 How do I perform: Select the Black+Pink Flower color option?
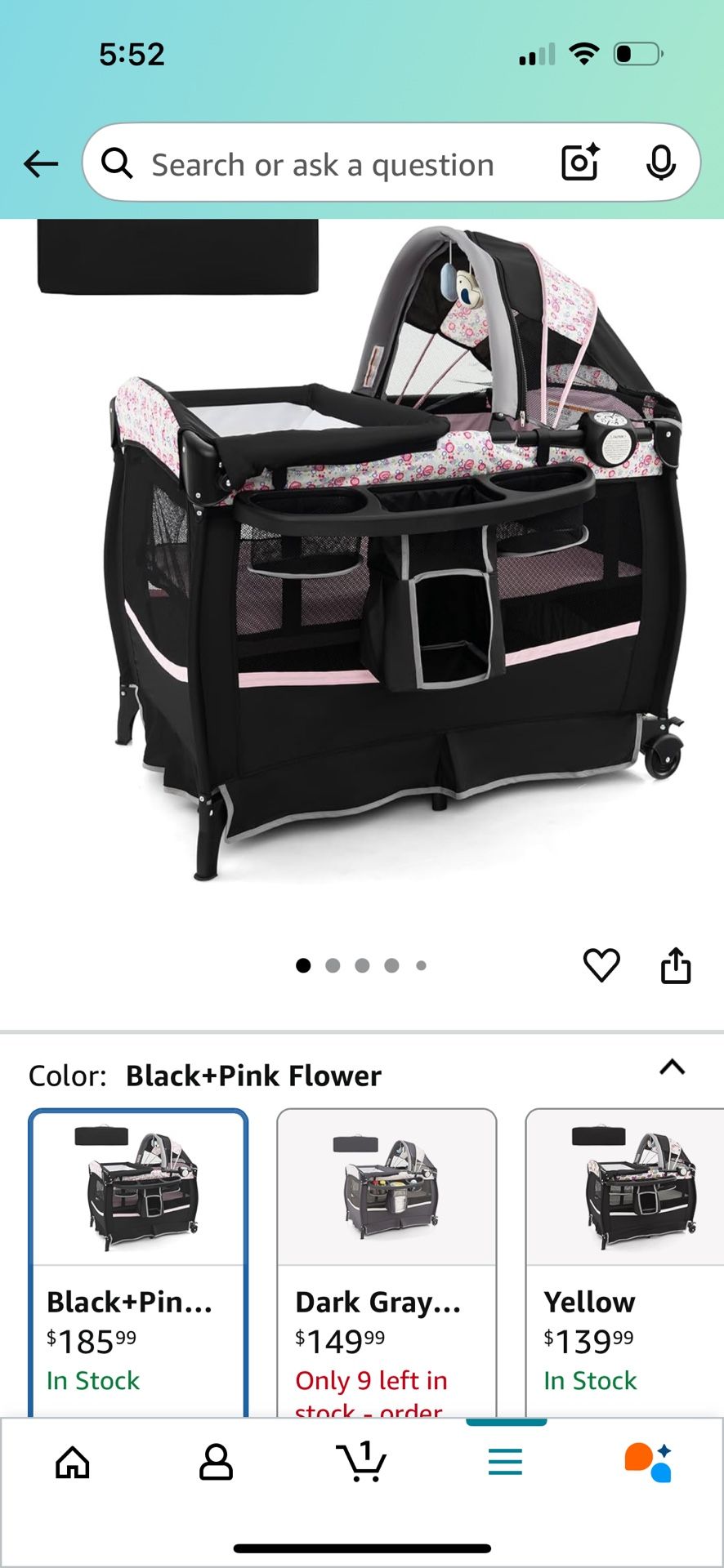(138, 1263)
